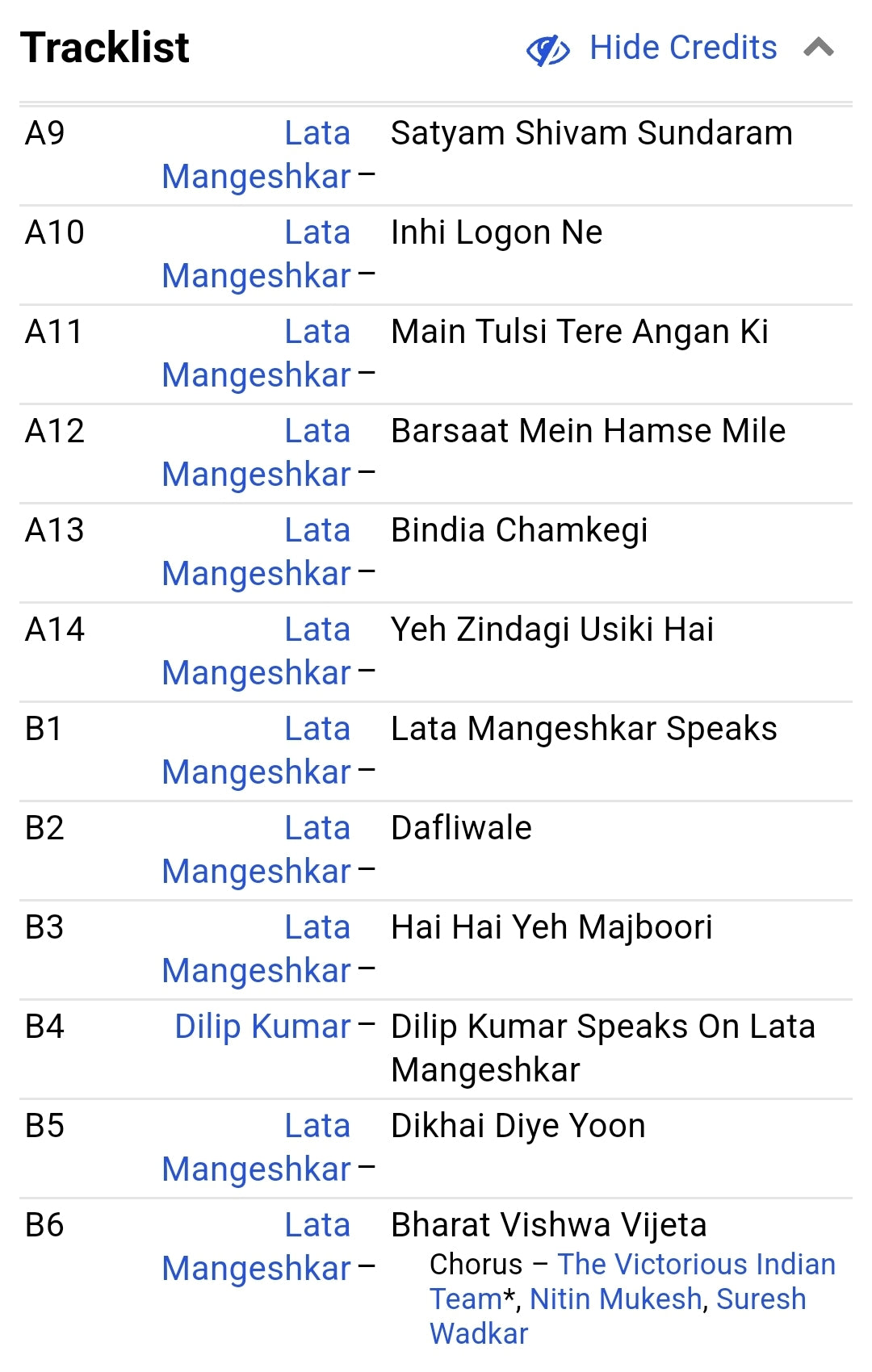Click the track Inhi Logon Ne
The width and height of the screenshot is (872, 1372).
496,232
